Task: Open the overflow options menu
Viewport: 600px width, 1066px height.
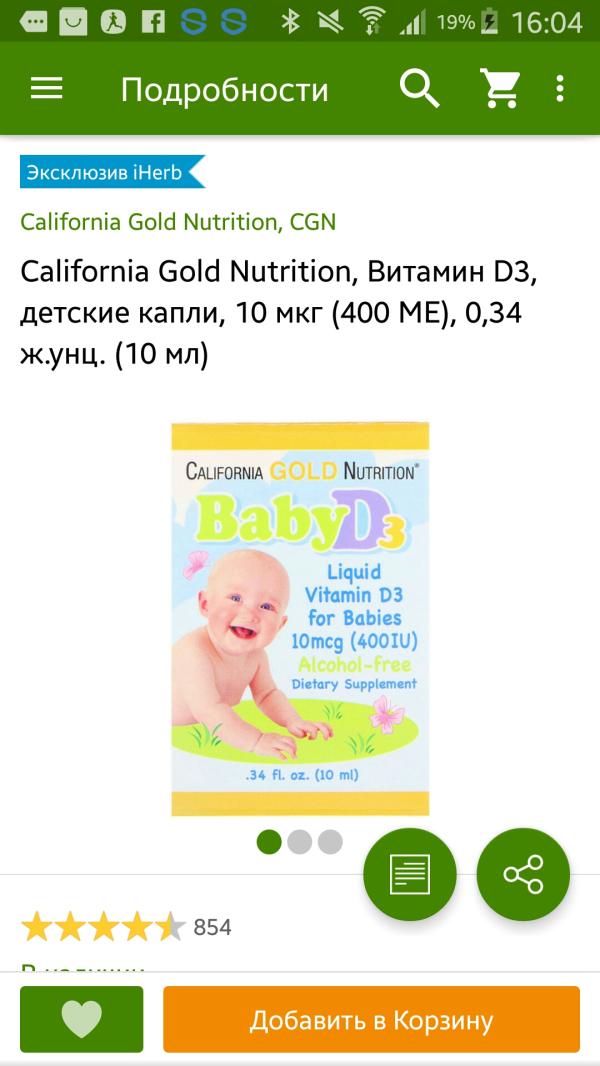Action: click(560, 90)
